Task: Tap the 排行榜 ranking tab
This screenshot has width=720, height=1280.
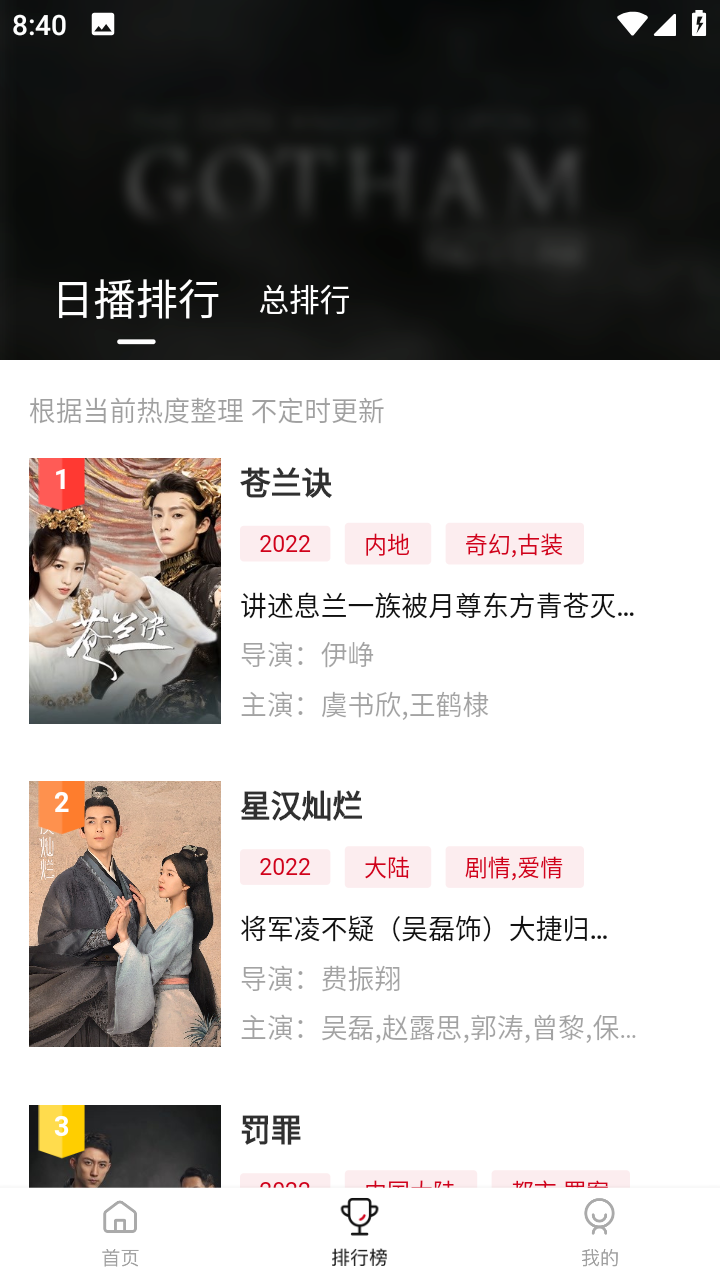Action: [359, 1232]
